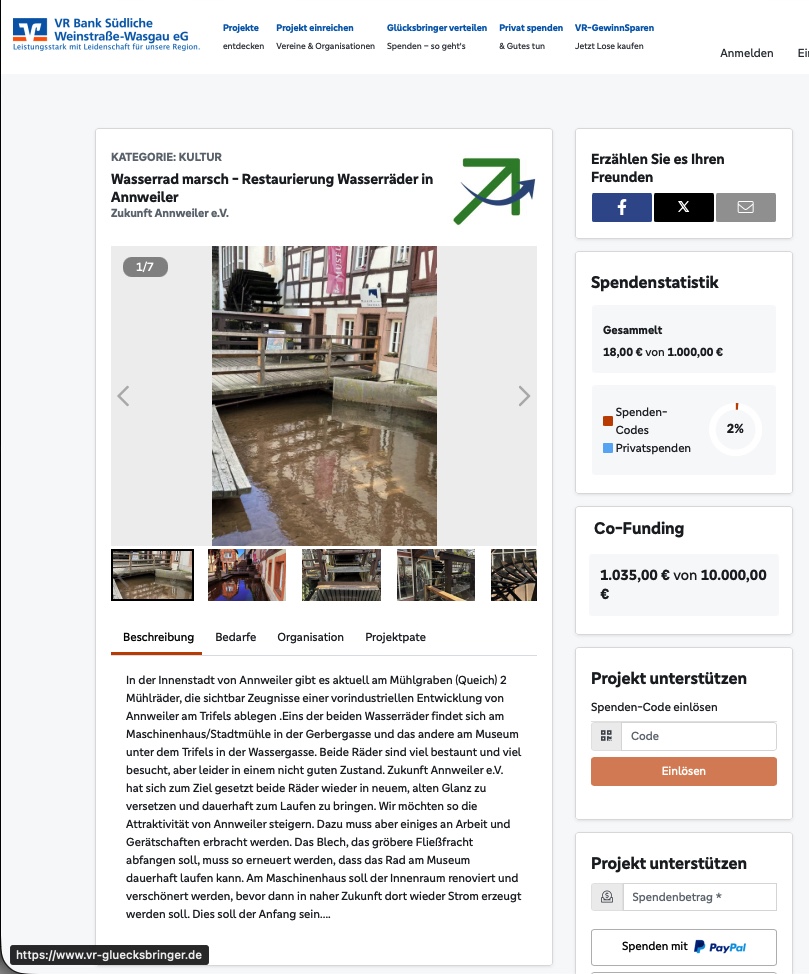Open Projekt einreichen in navigation
Screen dimensions: 809x974
click(325, 36)
